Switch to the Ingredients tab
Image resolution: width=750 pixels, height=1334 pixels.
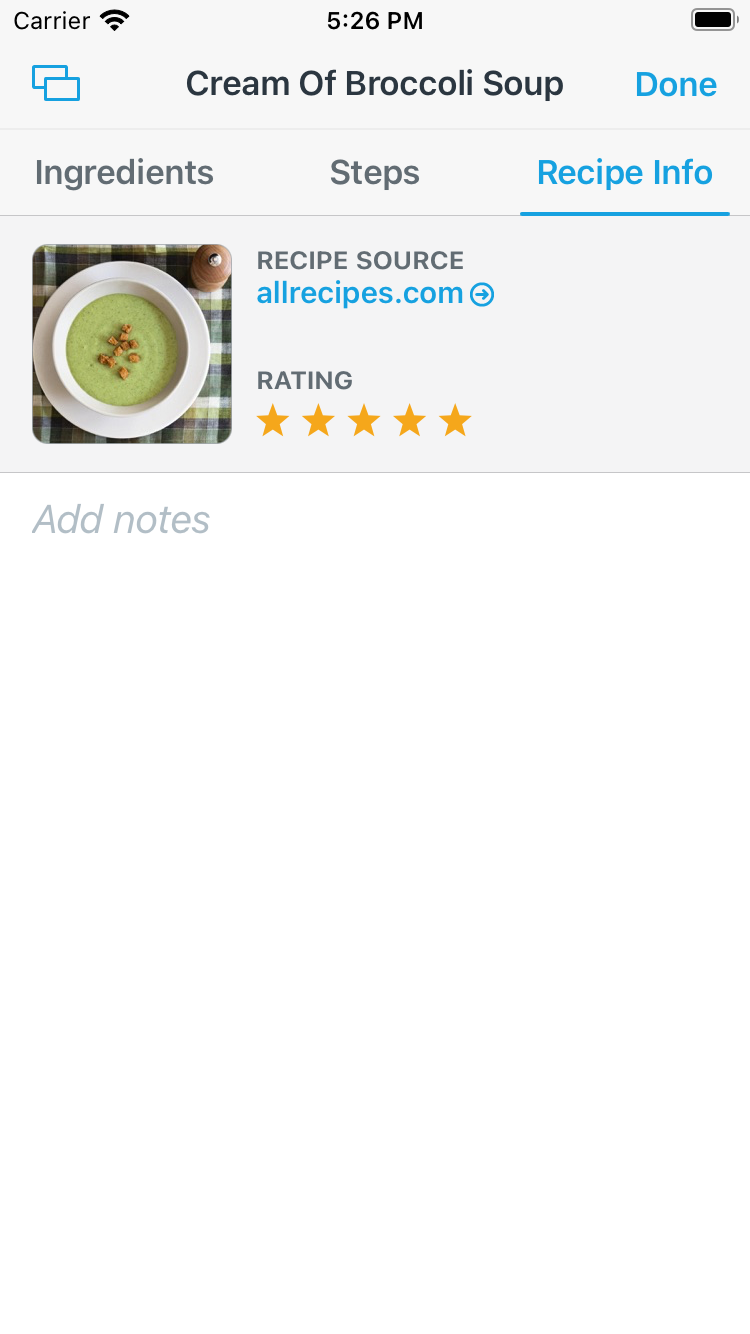tap(124, 172)
